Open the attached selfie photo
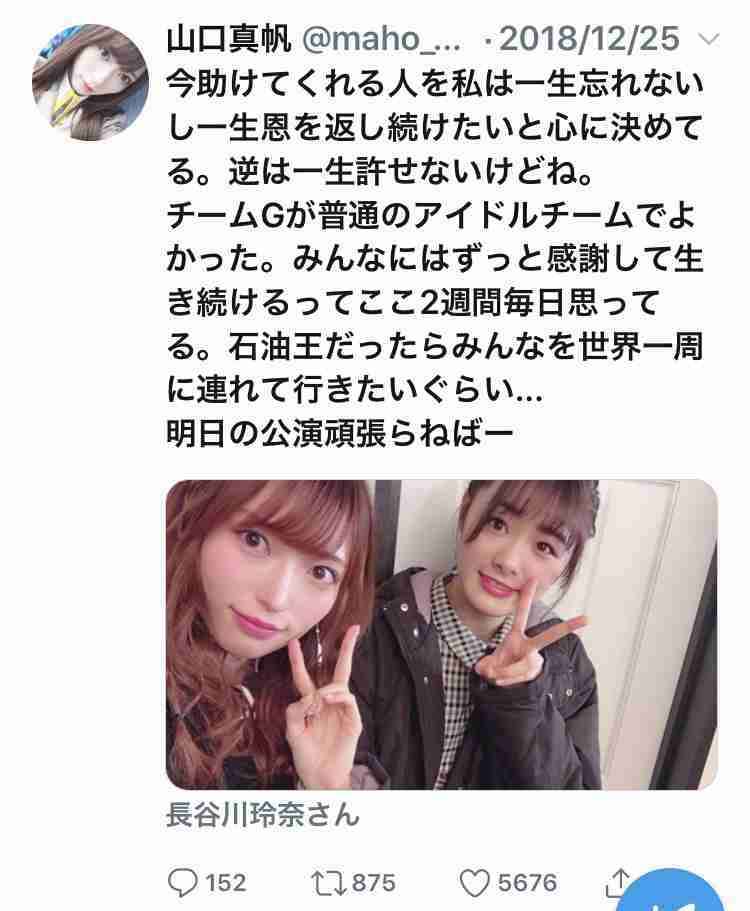 pos(441,634)
